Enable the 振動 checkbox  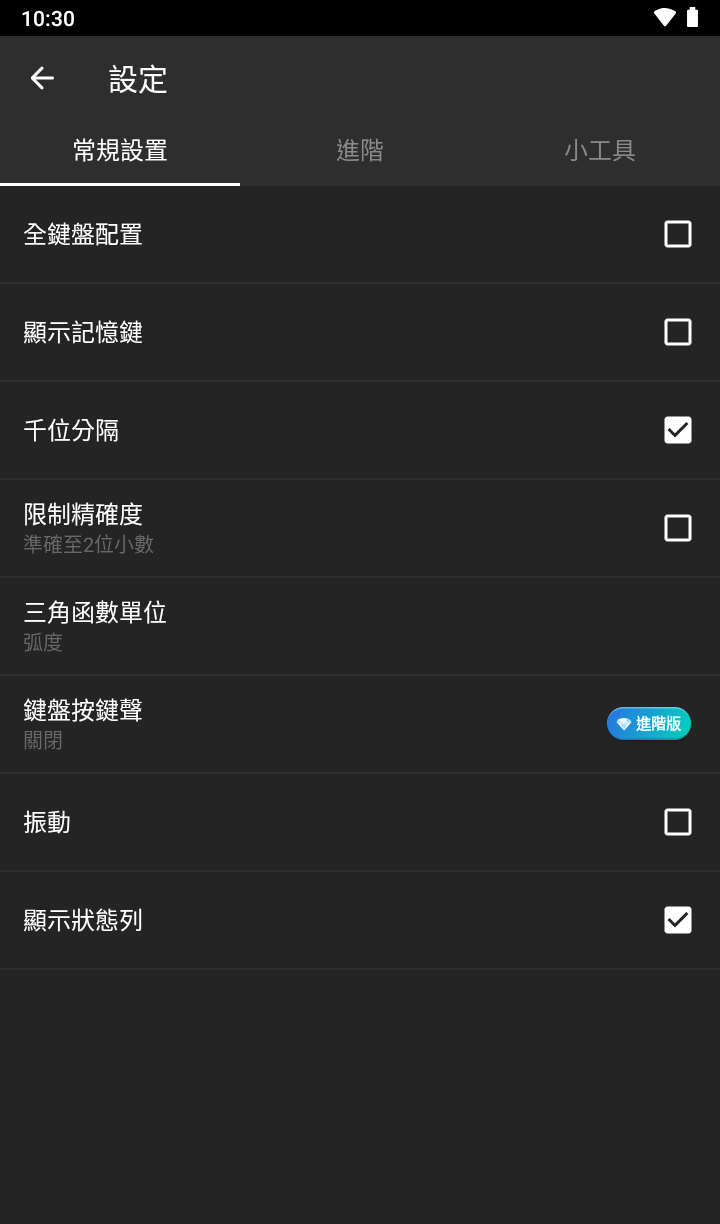click(677, 821)
